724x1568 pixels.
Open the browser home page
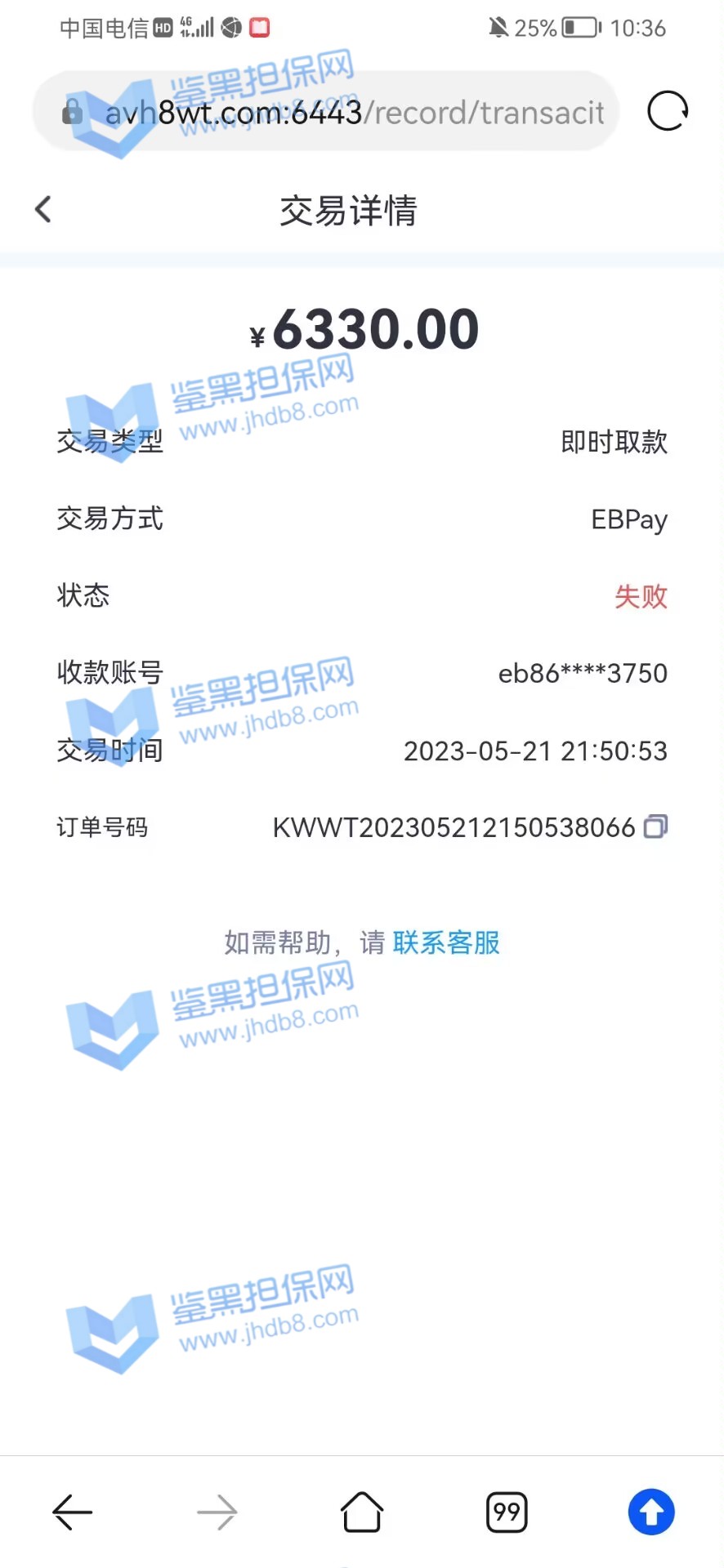[x=362, y=1512]
